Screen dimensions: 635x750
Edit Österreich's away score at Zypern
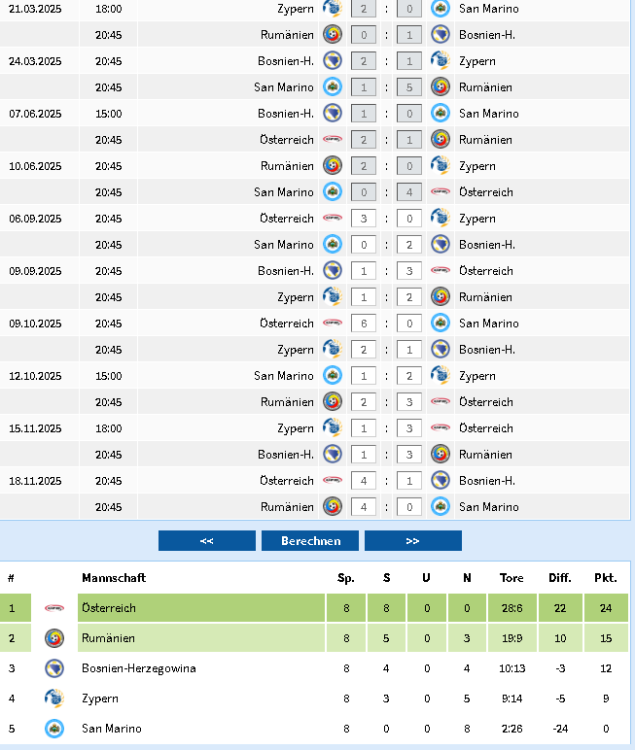pyautogui.click(x=411, y=428)
